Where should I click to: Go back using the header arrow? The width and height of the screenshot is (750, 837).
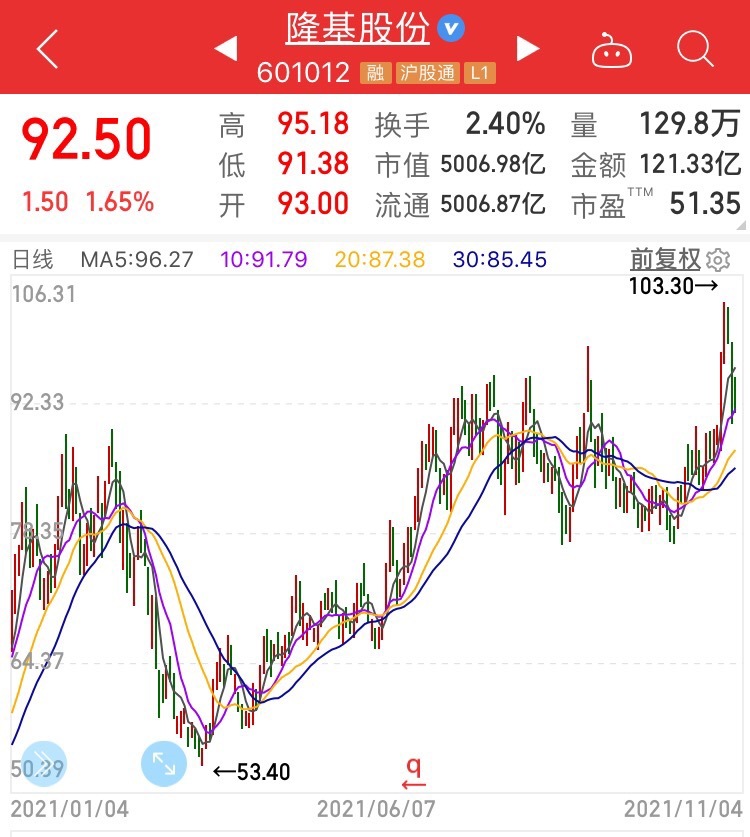pos(47,48)
